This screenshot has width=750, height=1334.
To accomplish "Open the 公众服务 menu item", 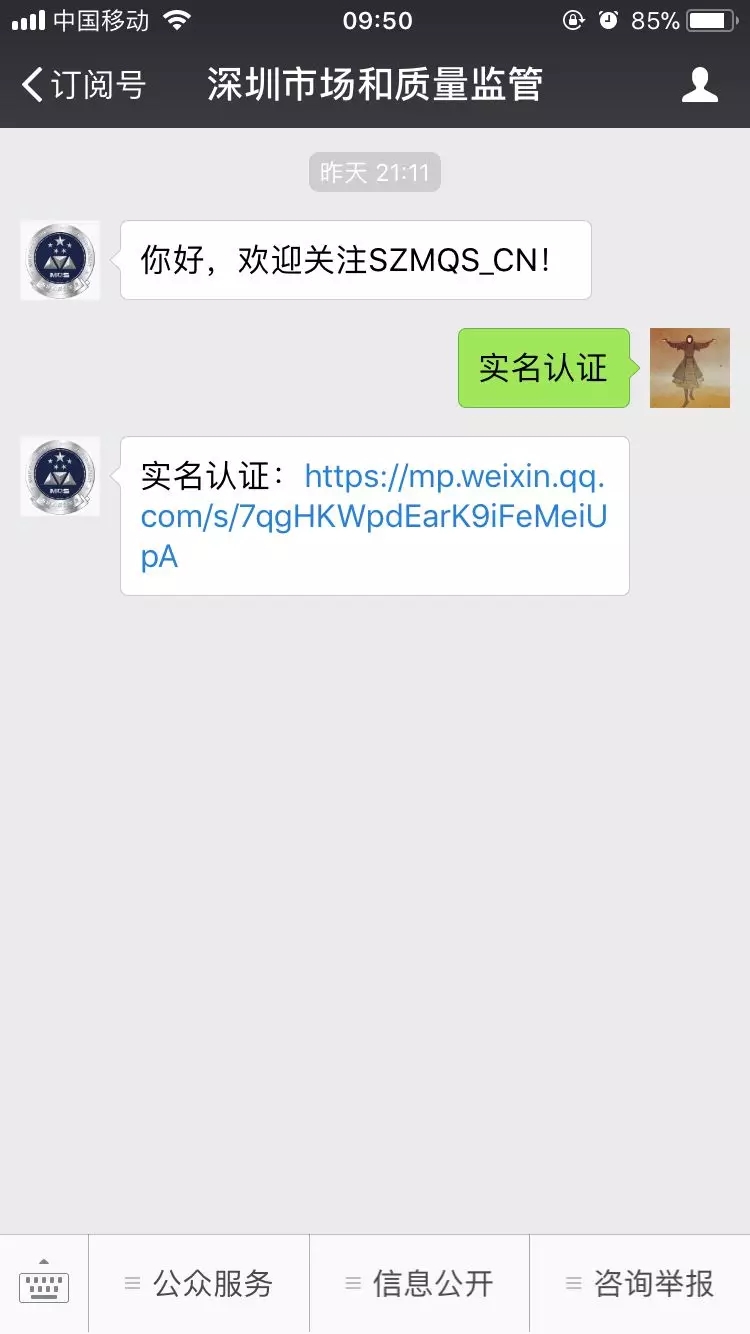I will [198, 1283].
